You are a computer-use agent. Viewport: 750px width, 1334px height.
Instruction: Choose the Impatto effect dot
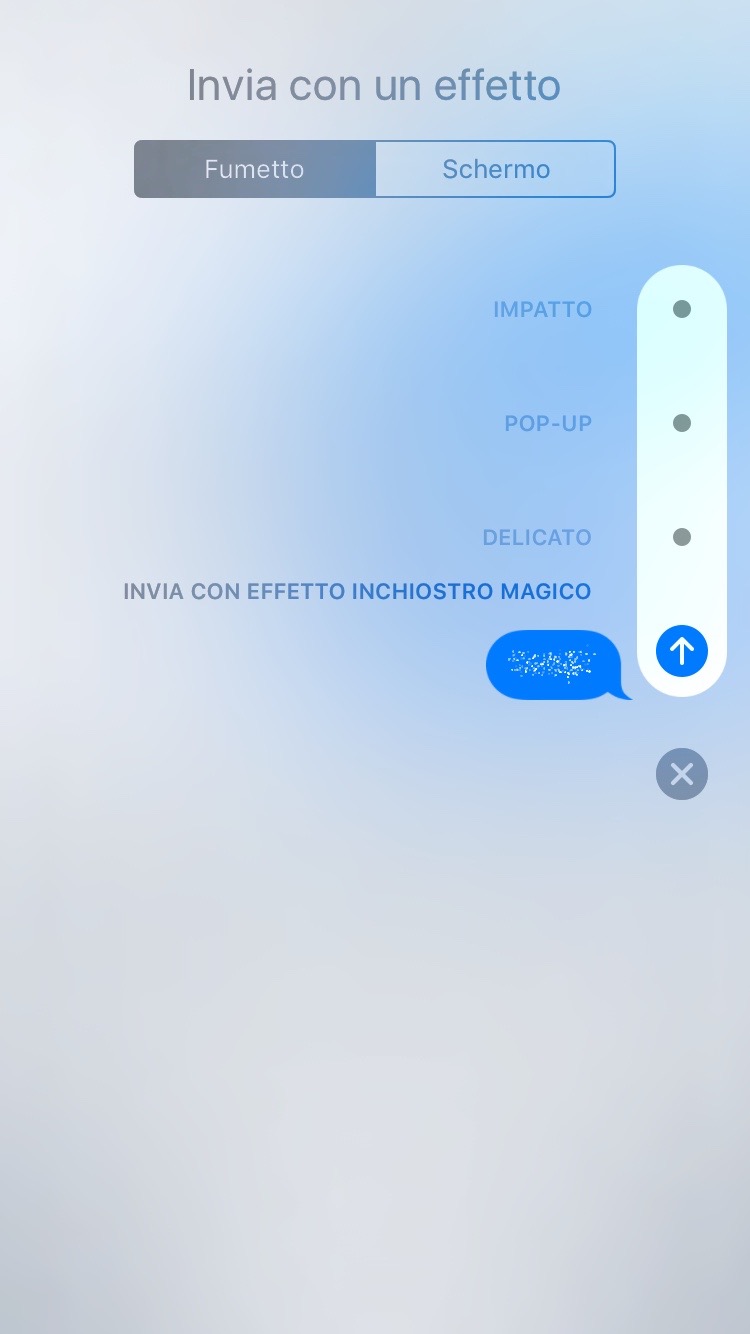pyautogui.click(x=682, y=309)
